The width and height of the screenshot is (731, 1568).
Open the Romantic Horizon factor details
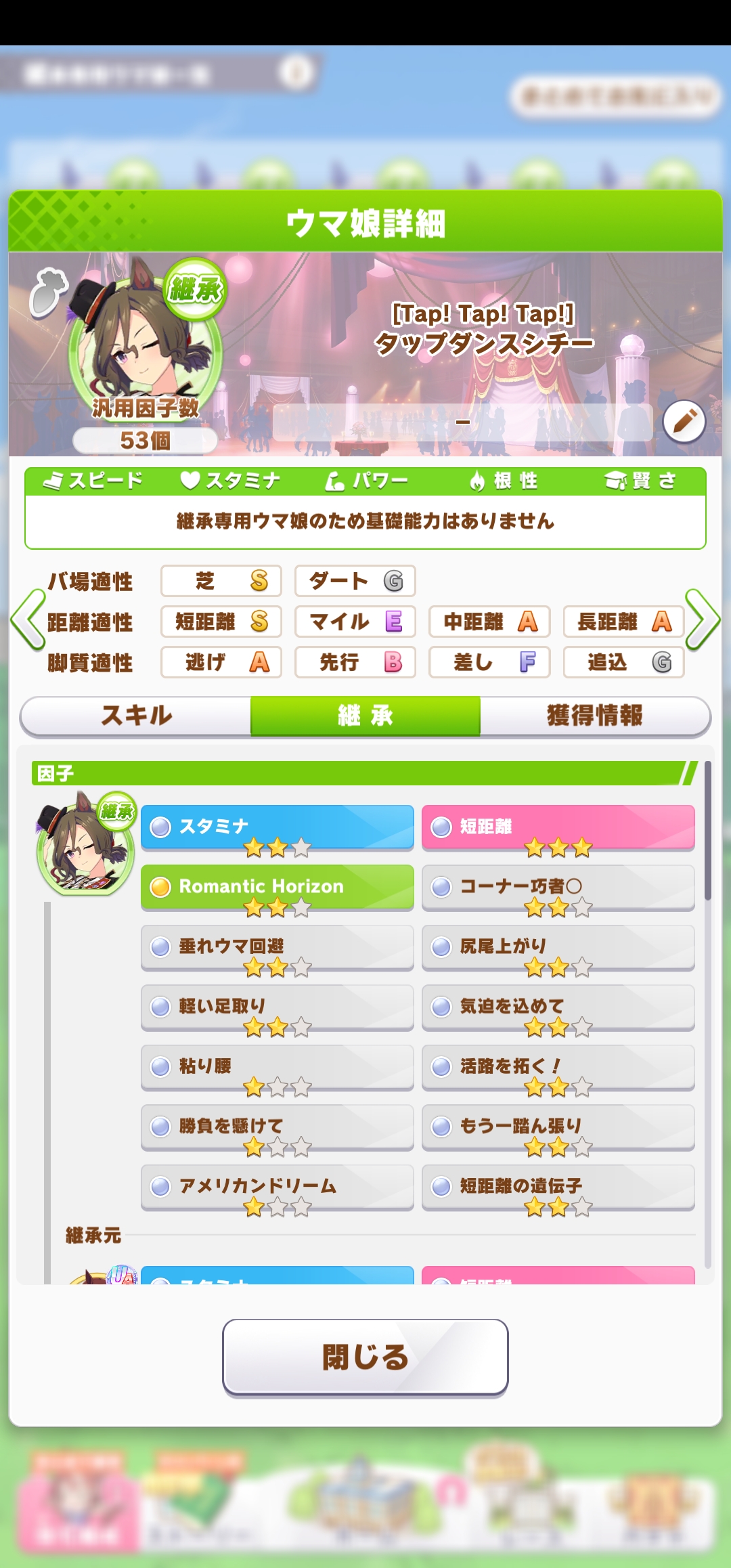278,887
